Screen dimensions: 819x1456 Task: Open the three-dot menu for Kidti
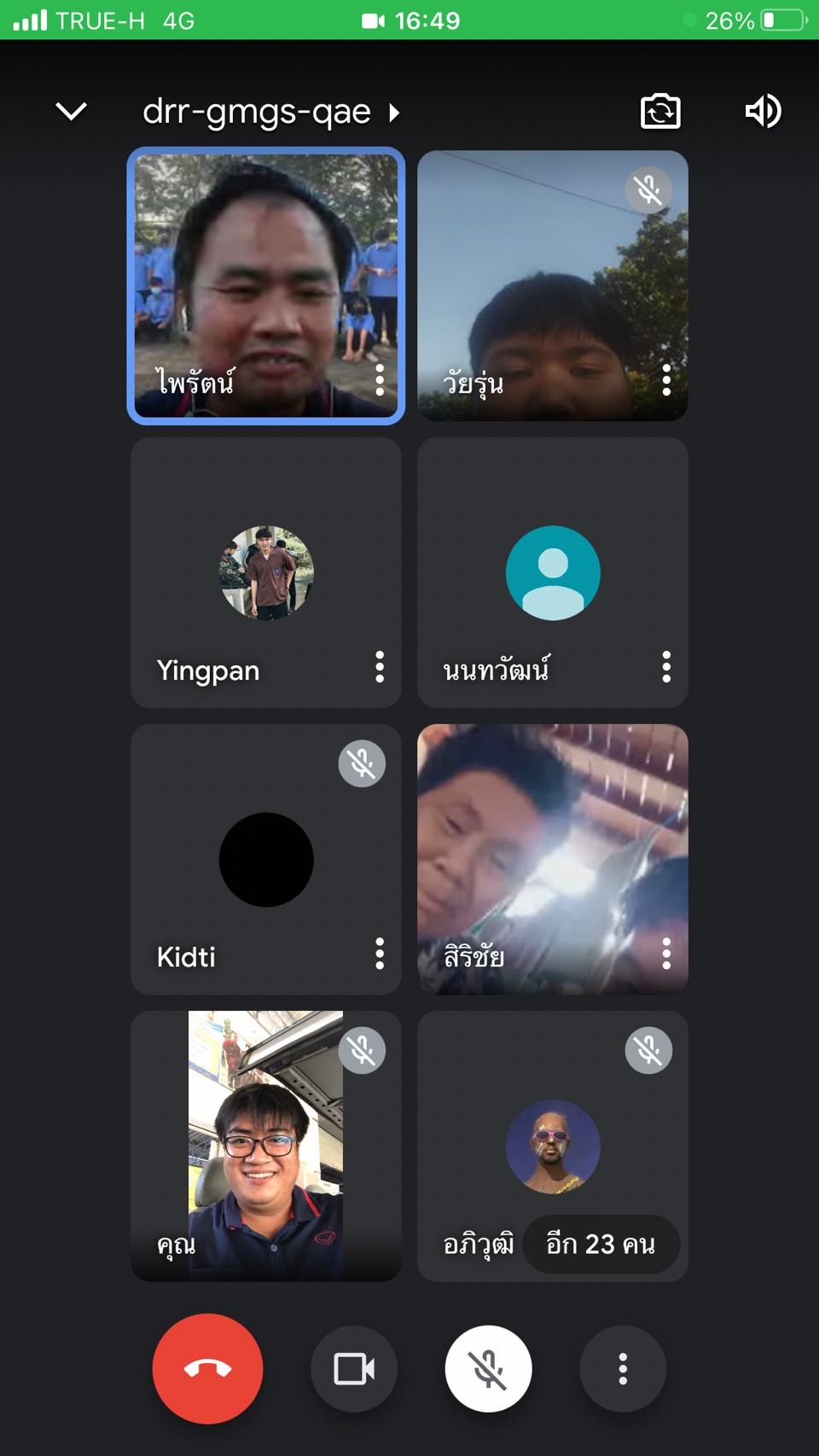[x=380, y=954]
